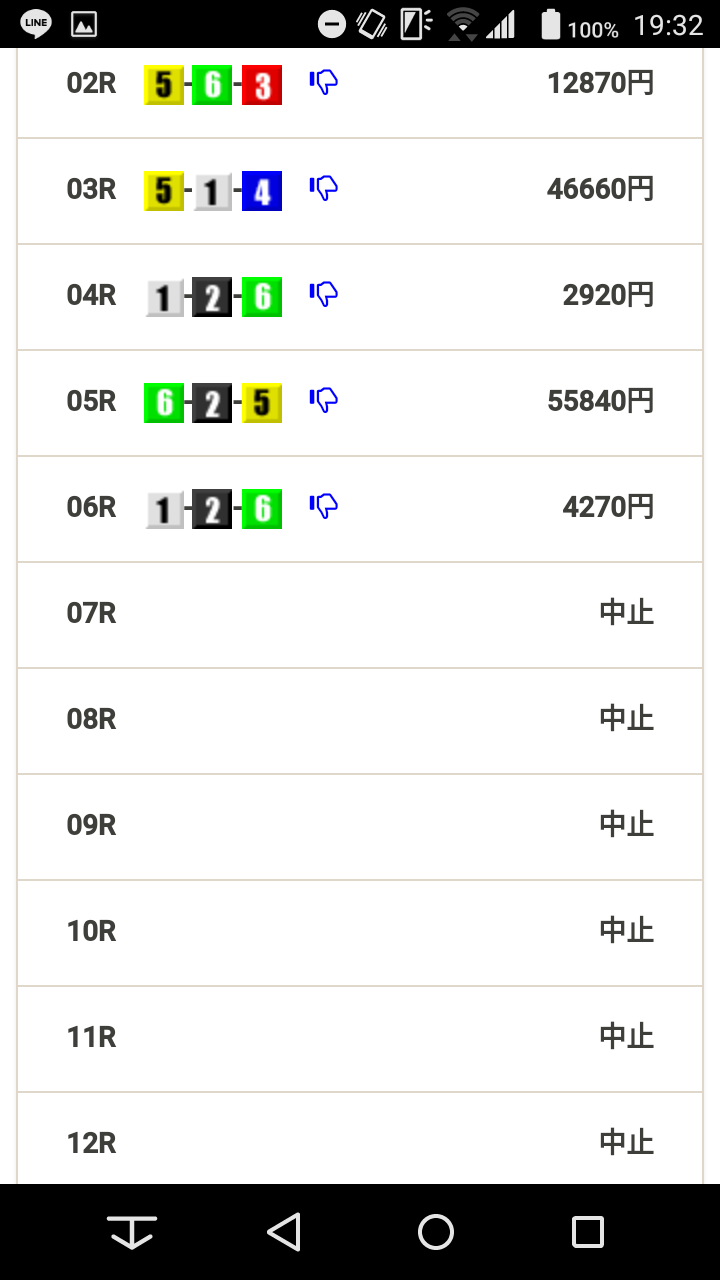Tap the pointing hand icon for 04R
This screenshot has width=720, height=1280.
click(323, 295)
